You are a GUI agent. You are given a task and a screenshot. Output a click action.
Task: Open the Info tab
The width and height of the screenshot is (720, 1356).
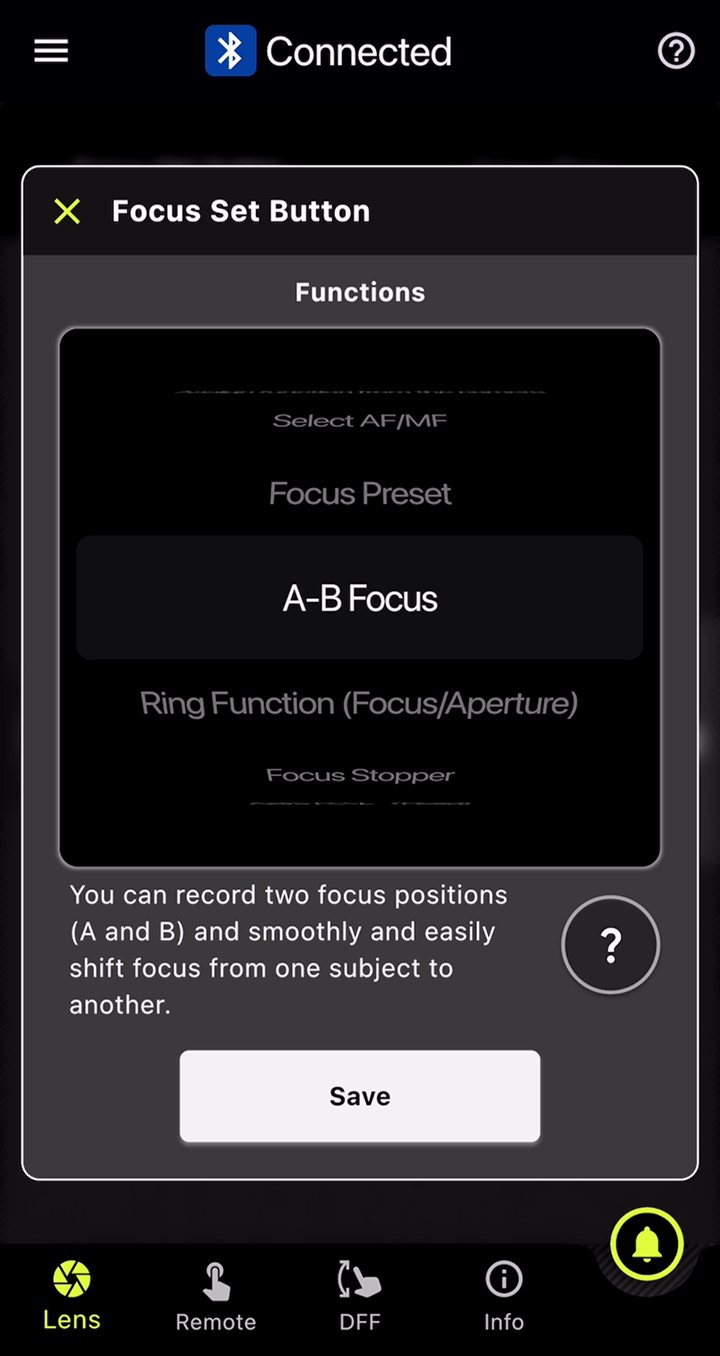[504, 1296]
